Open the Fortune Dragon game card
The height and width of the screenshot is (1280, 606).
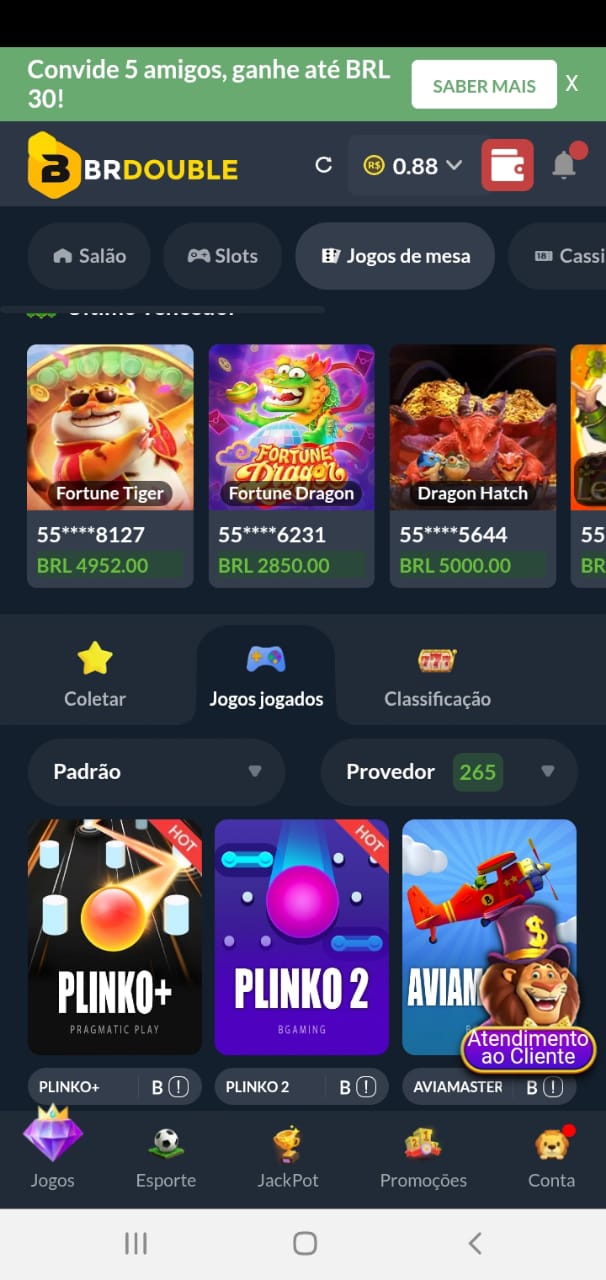coord(291,427)
